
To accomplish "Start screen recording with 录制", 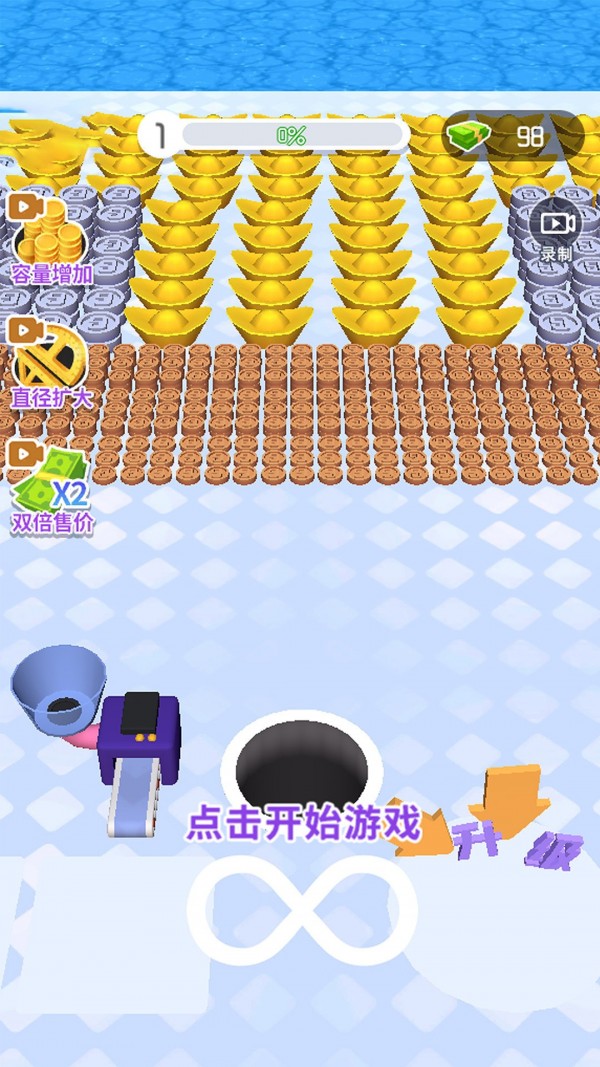I will point(557,232).
